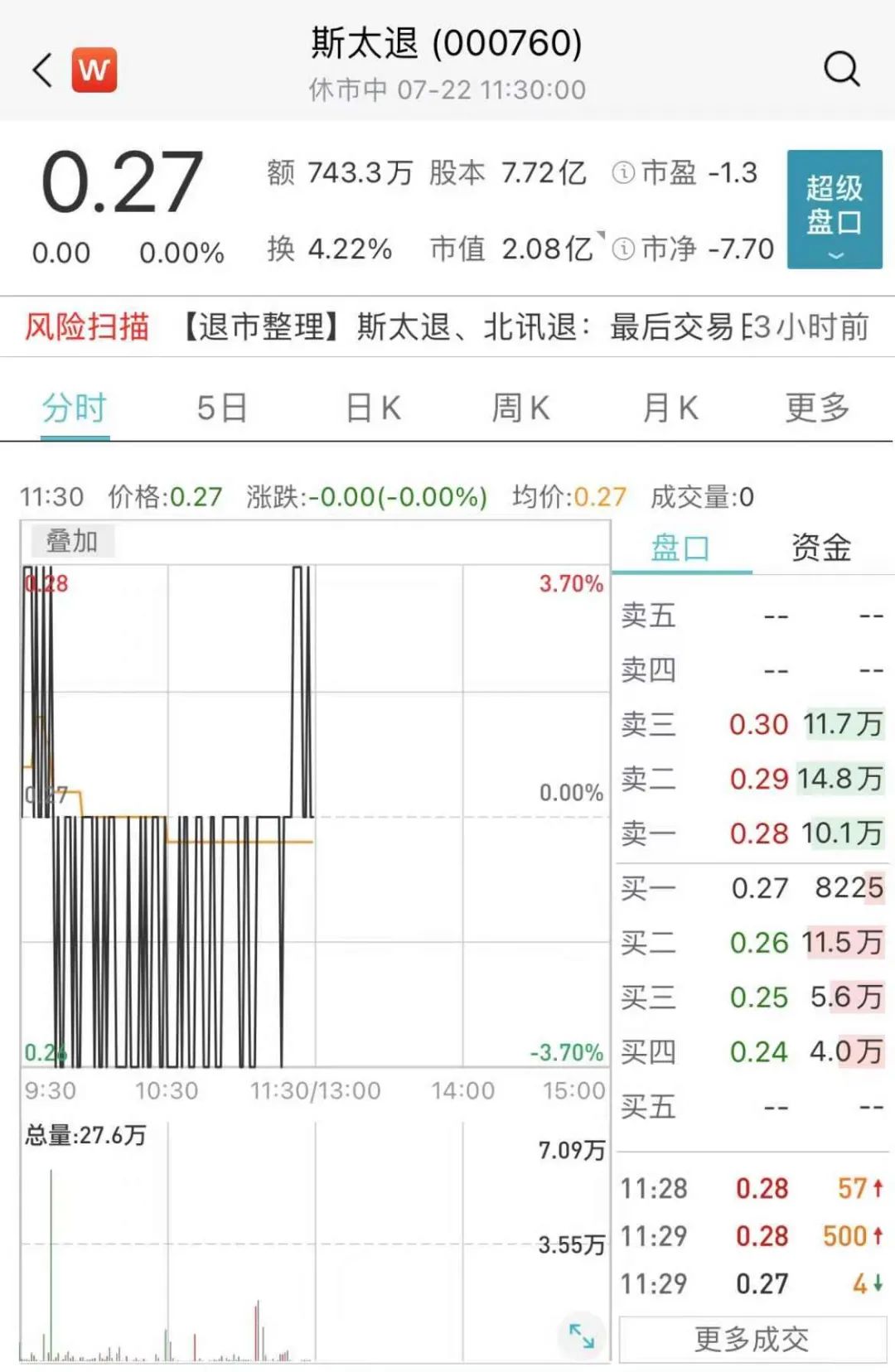Open 更多 chart period options
This screenshot has height=1372, width=895.
(x=817, y=408)
